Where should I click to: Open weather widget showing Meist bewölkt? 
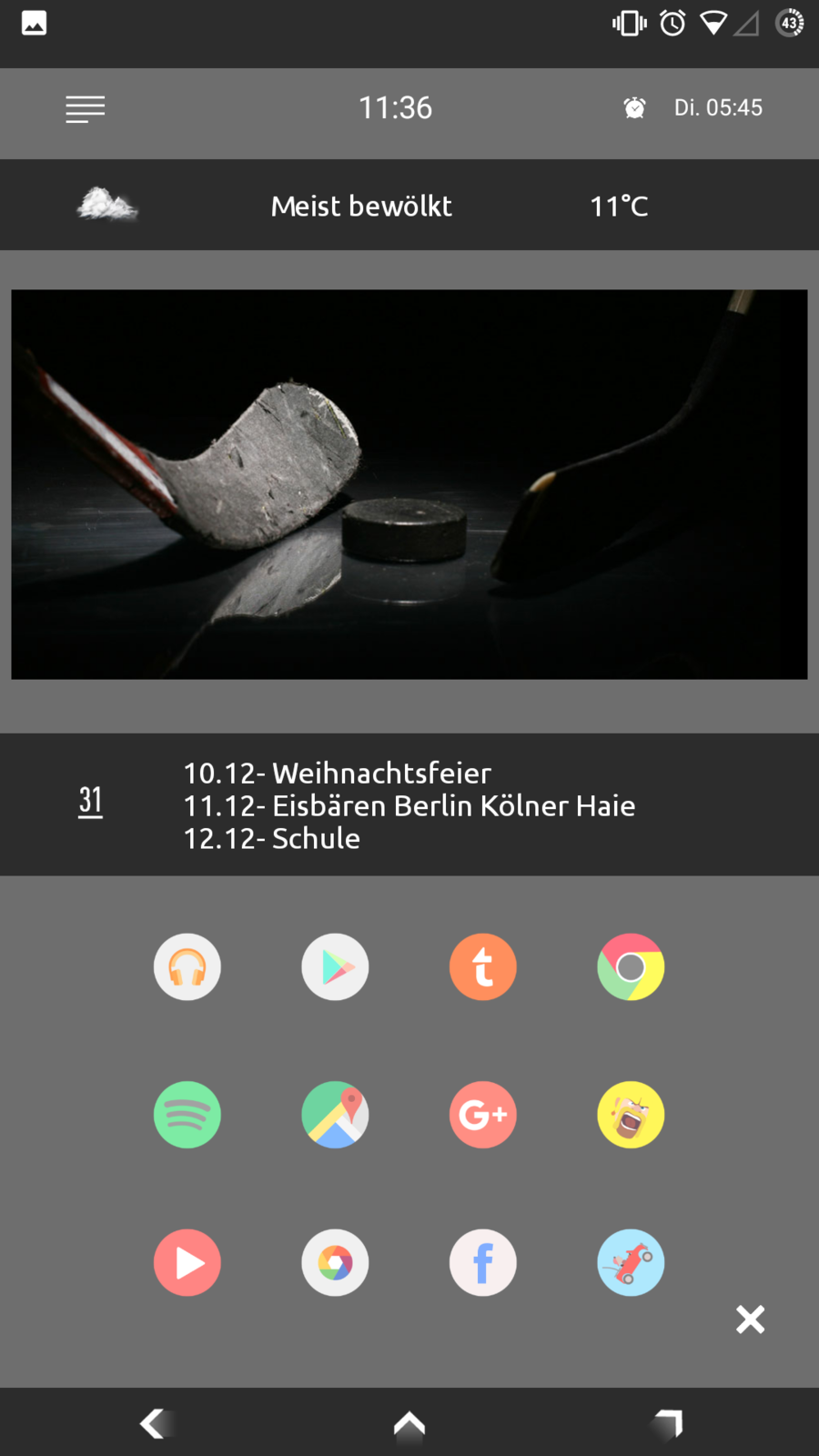[x=362, y=207]
